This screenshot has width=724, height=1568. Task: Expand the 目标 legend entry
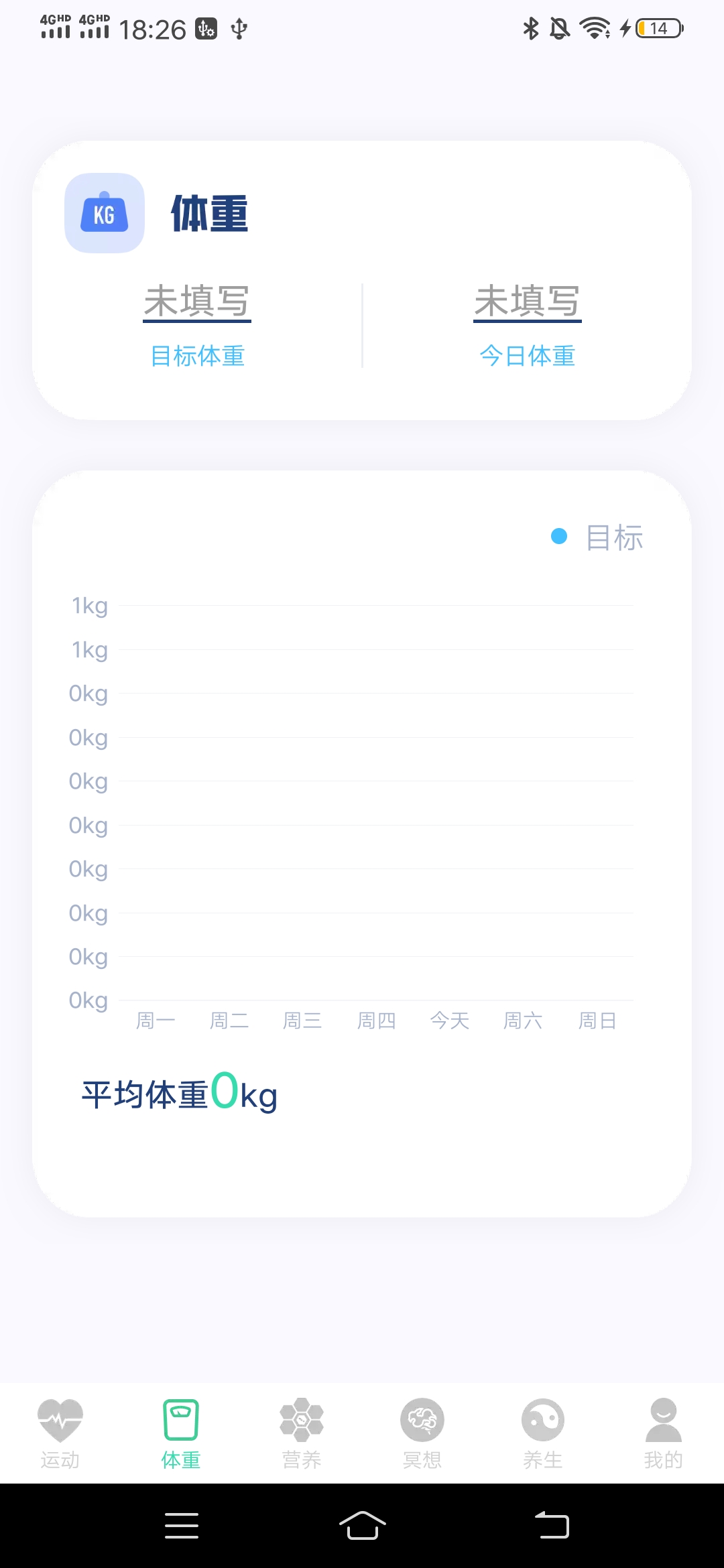point(615,538)
